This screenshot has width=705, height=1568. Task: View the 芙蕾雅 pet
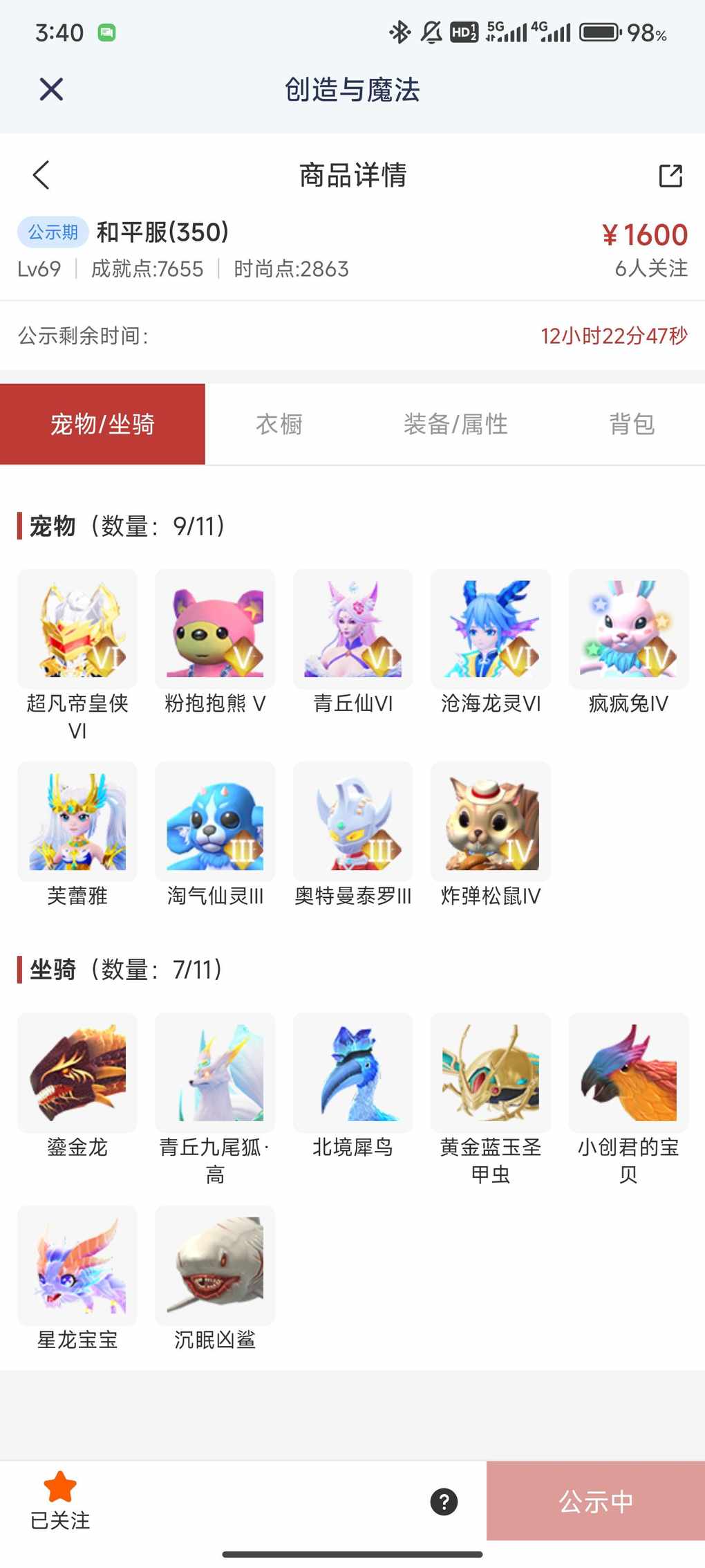(x=77, y=822)
